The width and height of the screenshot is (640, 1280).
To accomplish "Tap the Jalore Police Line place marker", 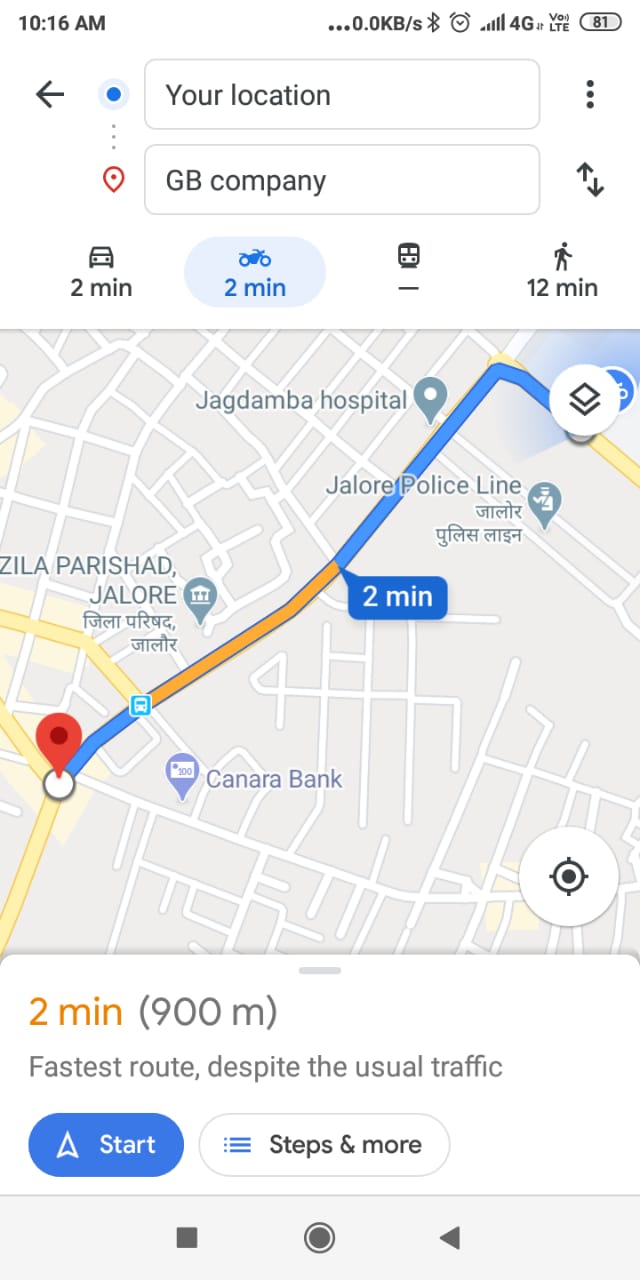I will coord(545,503).
